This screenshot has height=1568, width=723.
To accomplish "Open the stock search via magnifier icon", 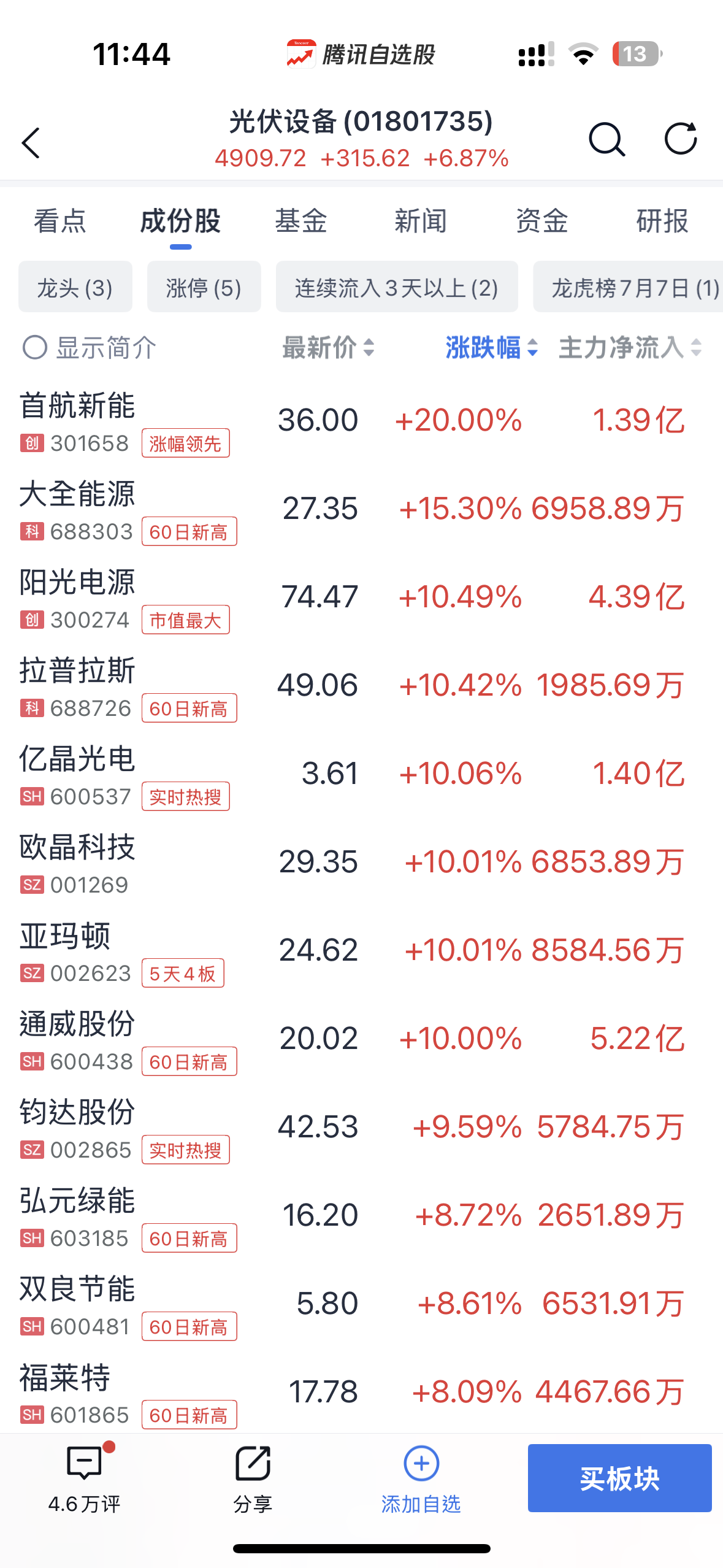I will pos(608,140).
